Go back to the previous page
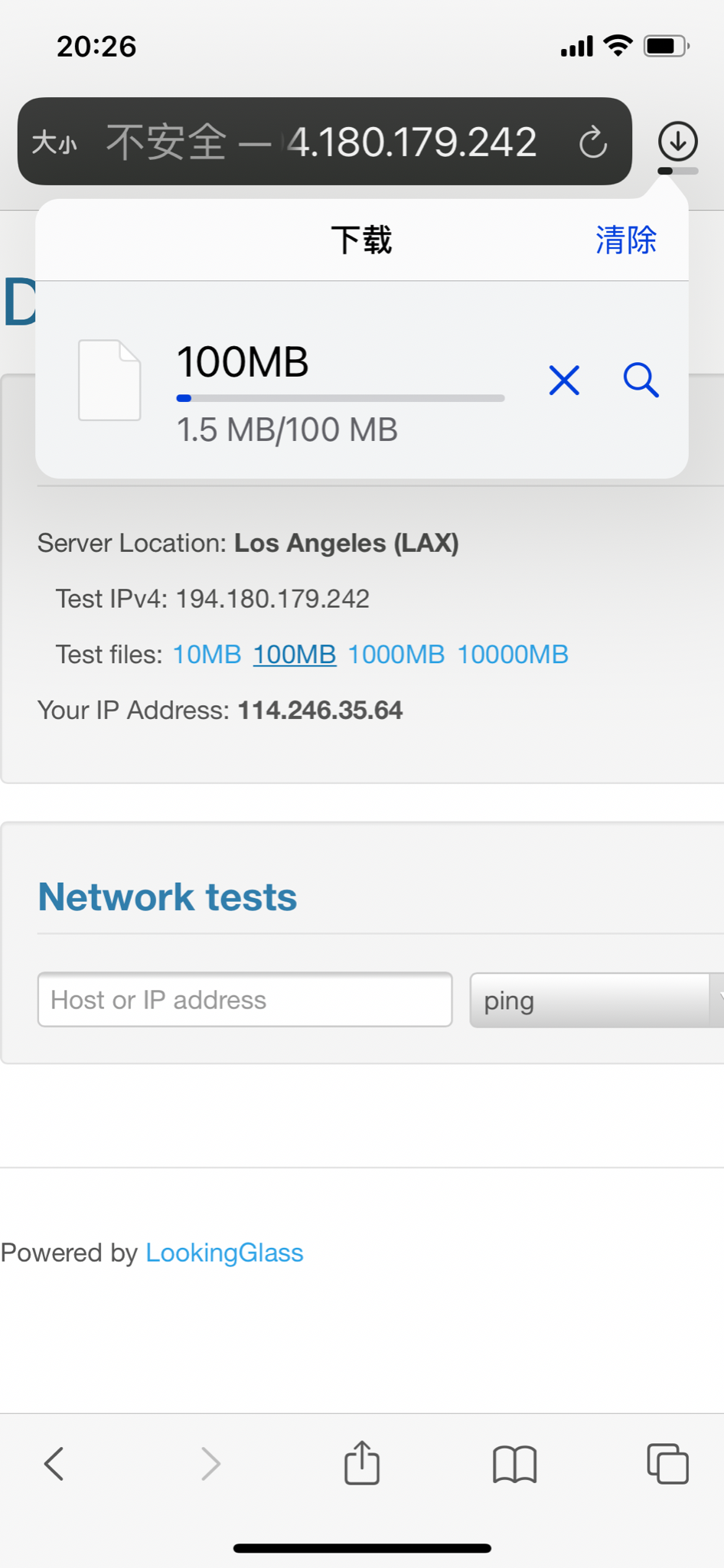 pos(54,1464)
